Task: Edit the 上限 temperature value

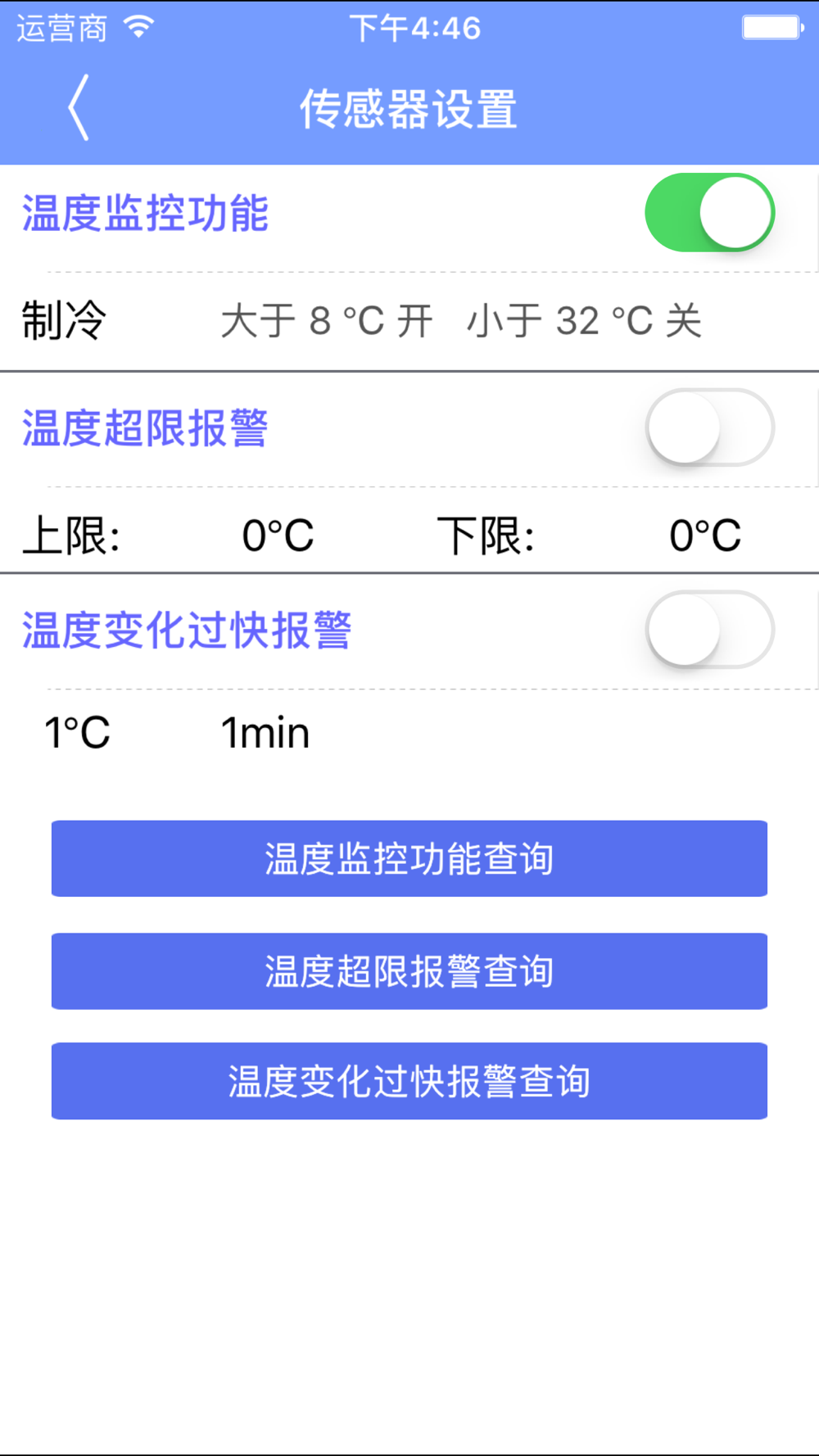Action: pos(278,536)
